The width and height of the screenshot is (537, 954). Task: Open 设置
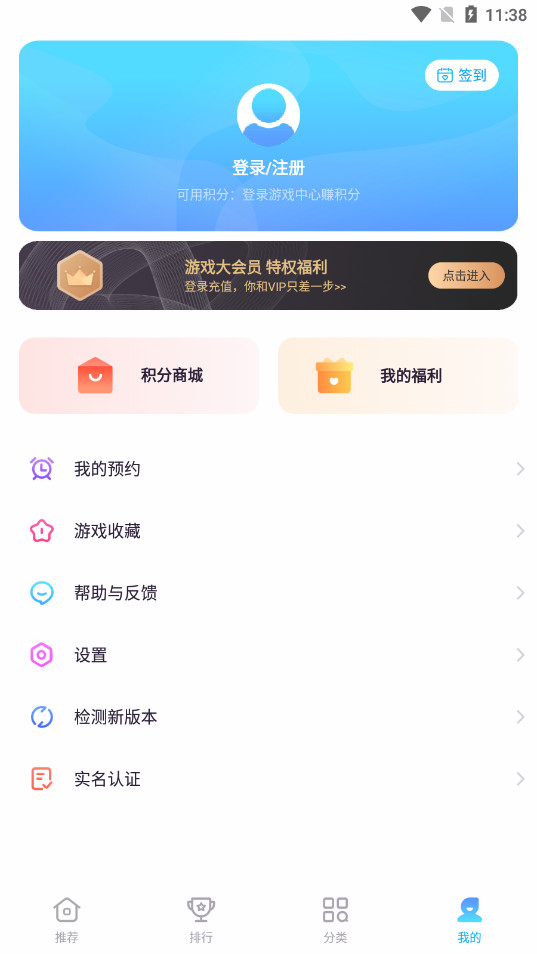pos(268,655)
